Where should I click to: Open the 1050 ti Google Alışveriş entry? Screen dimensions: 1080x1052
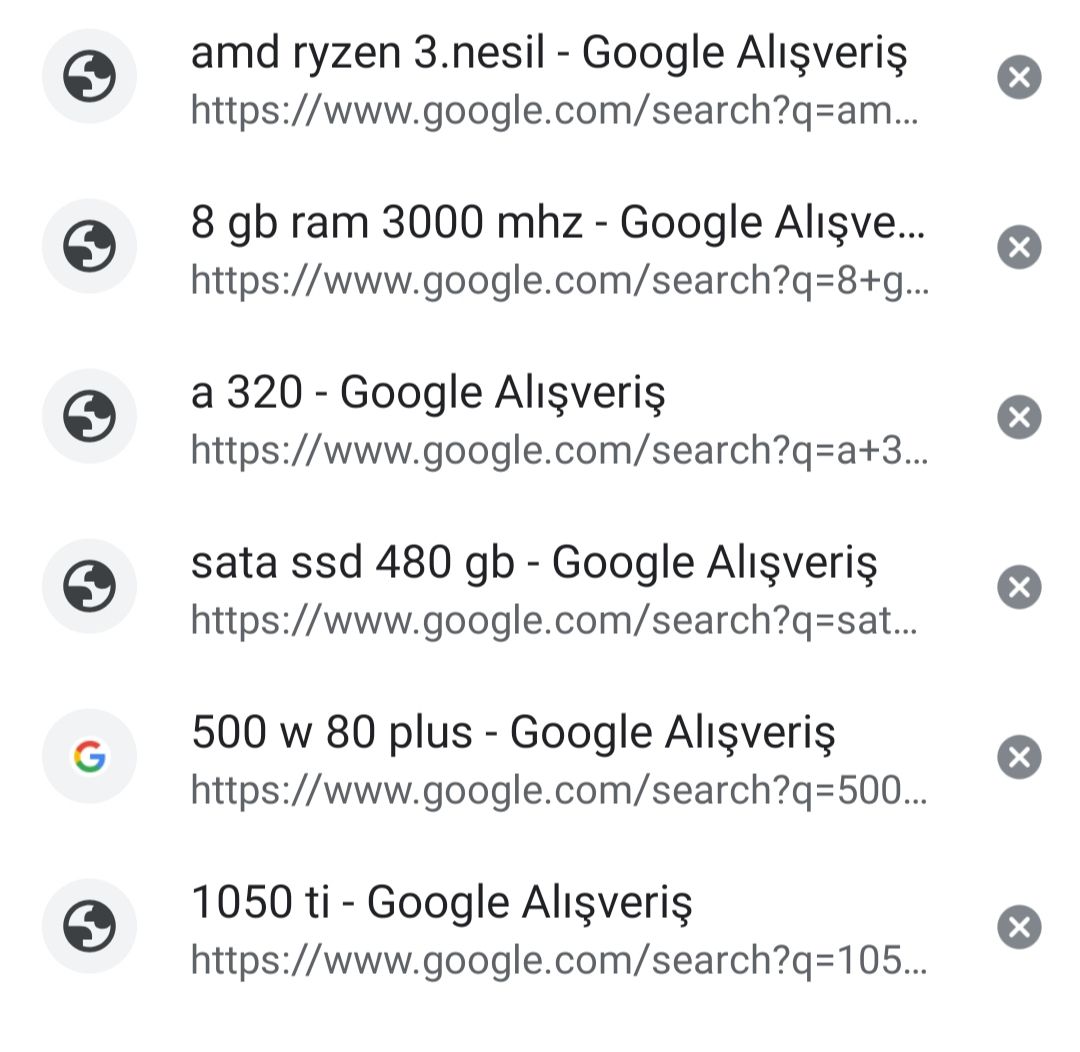[x=441, y=904]
